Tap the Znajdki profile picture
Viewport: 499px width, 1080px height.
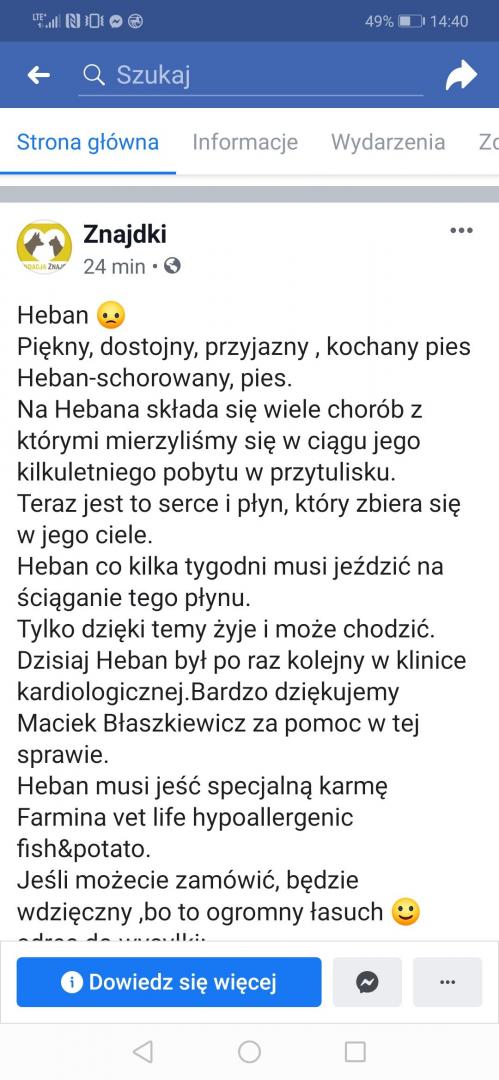point(44,247)
